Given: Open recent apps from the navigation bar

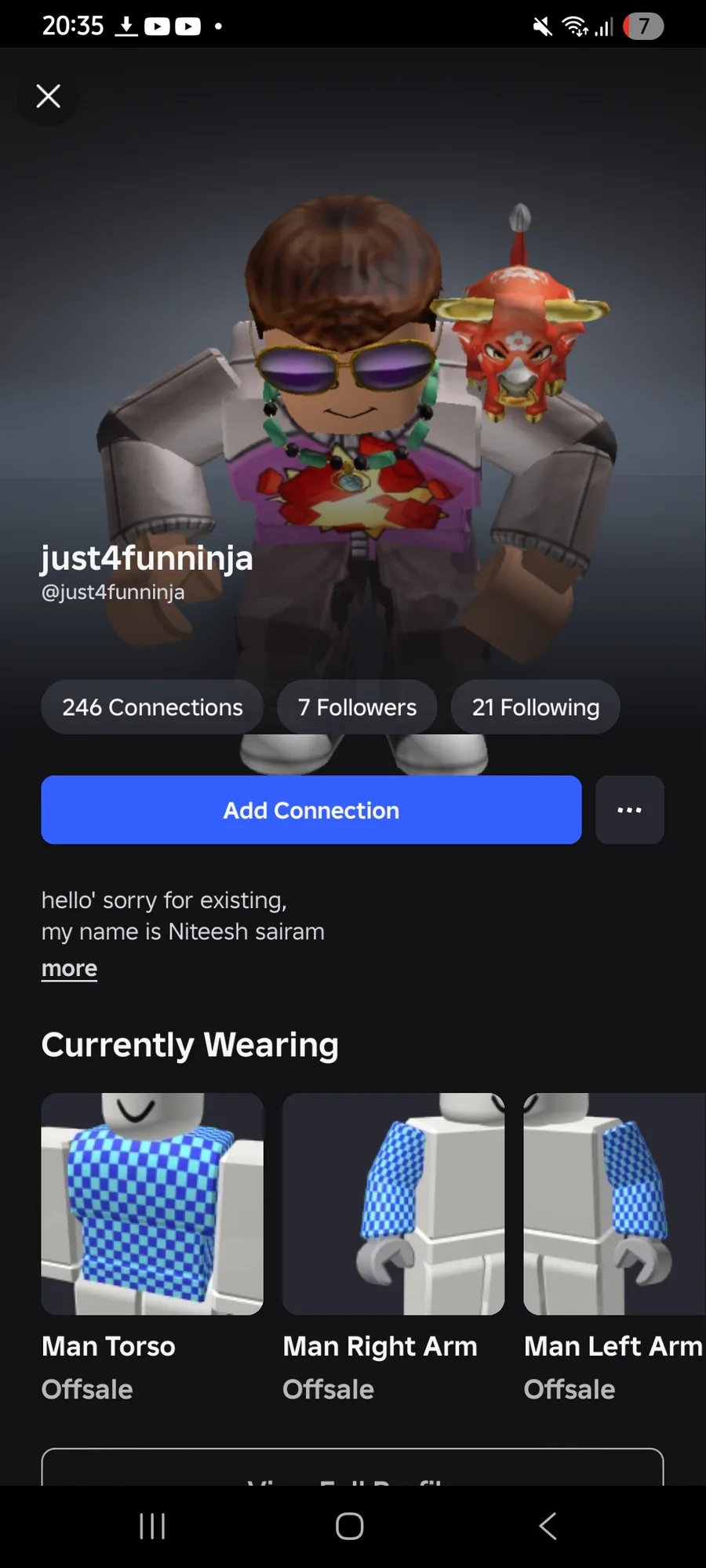Looking at the screenshot, I should pyautogui.click(x=152, y=1526).
